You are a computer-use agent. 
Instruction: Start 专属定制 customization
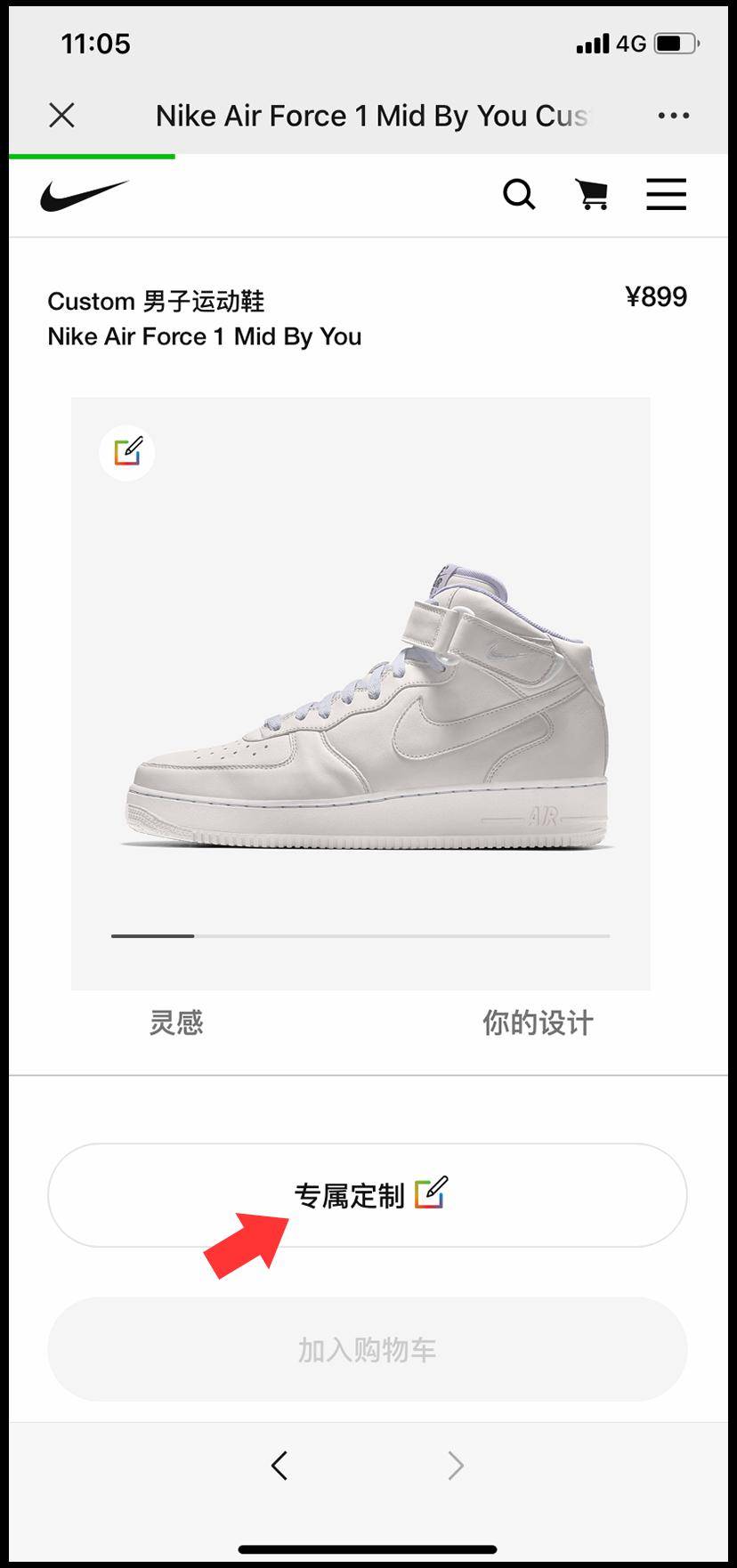368,1195
